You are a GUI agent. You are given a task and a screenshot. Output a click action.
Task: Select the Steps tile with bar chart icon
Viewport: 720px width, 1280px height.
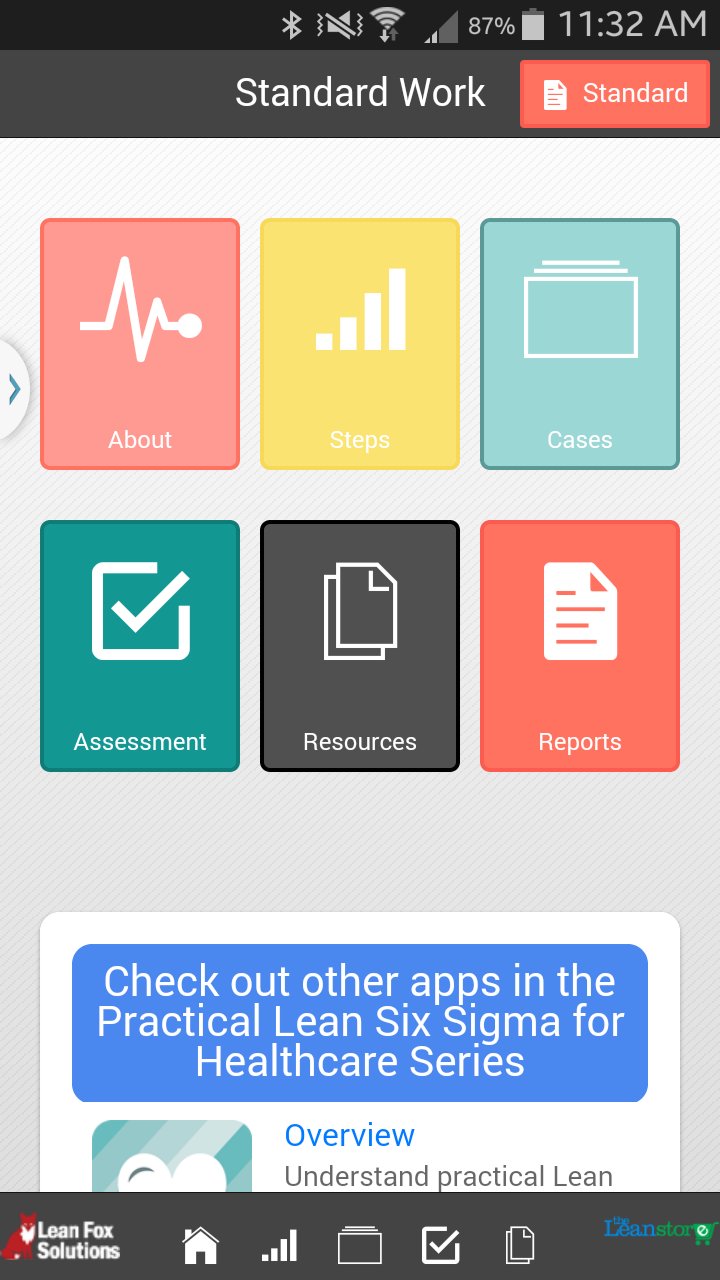click(359, 343)
